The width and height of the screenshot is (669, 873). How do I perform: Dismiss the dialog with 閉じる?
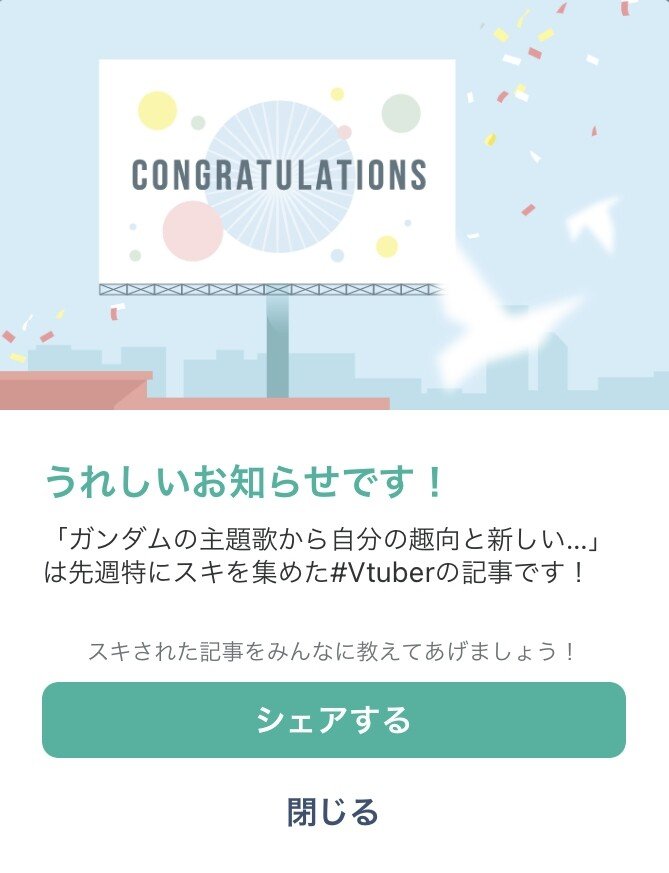333,812
